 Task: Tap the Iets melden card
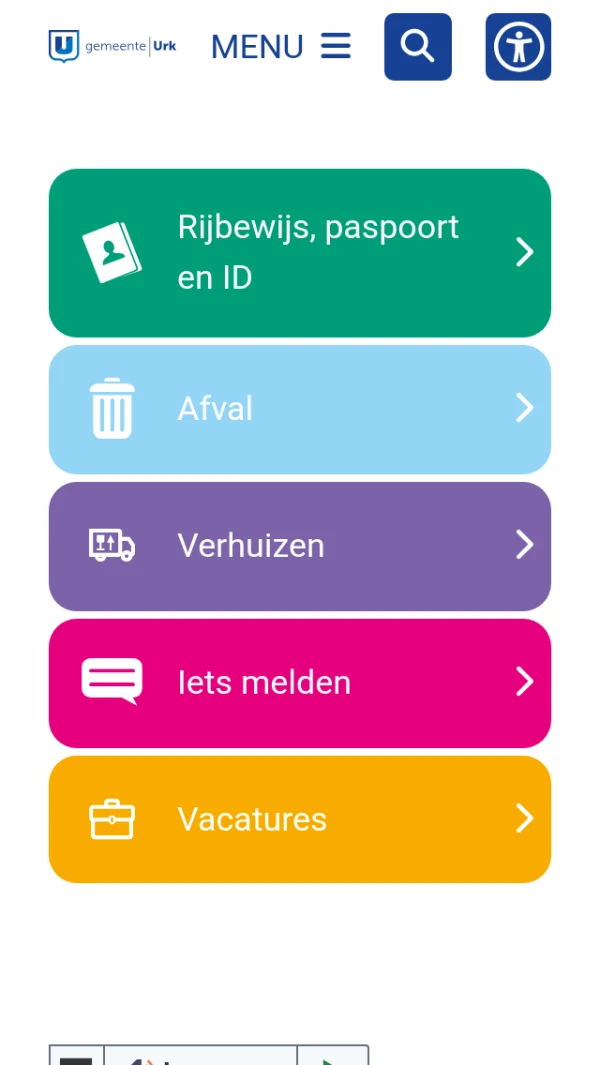pos(300,683)
